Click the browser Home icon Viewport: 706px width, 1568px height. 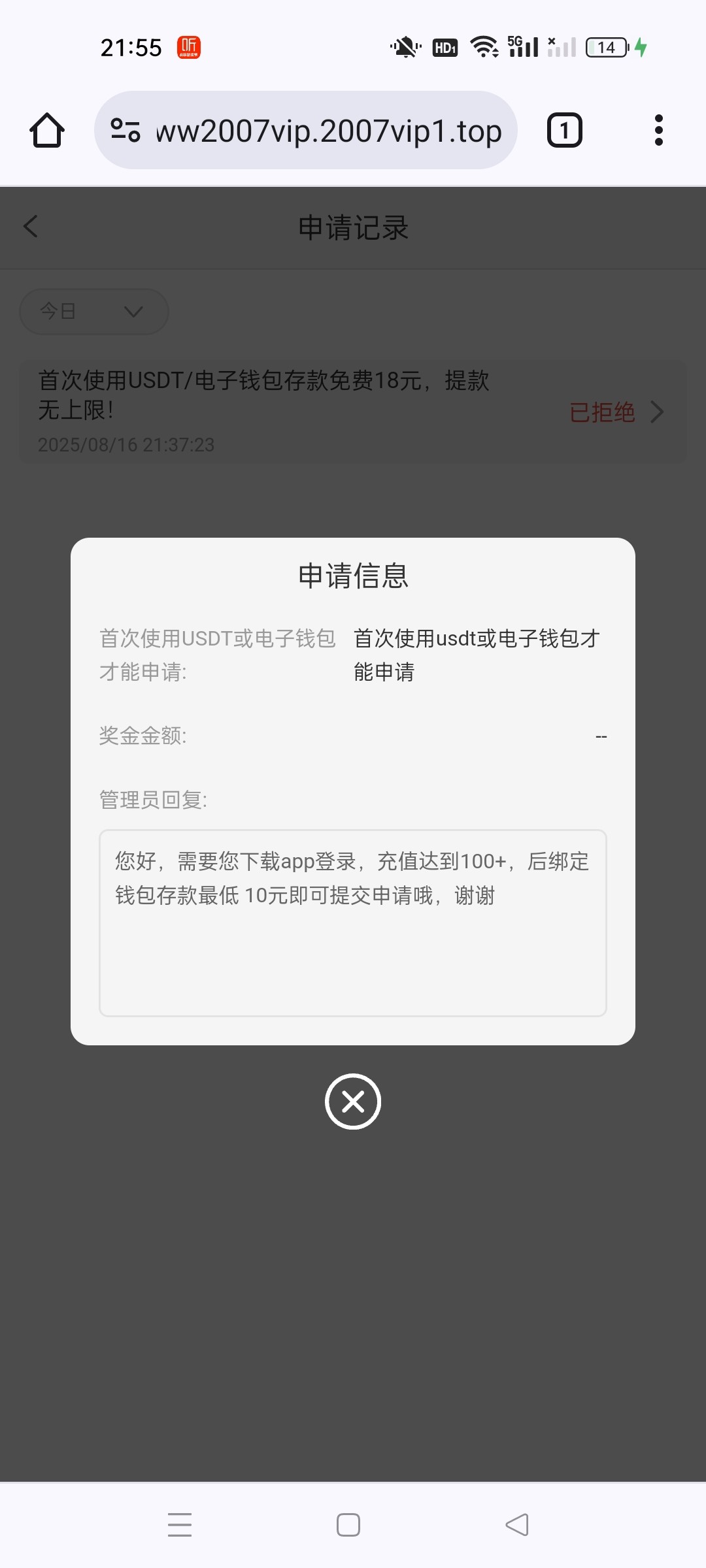(46, 130)
